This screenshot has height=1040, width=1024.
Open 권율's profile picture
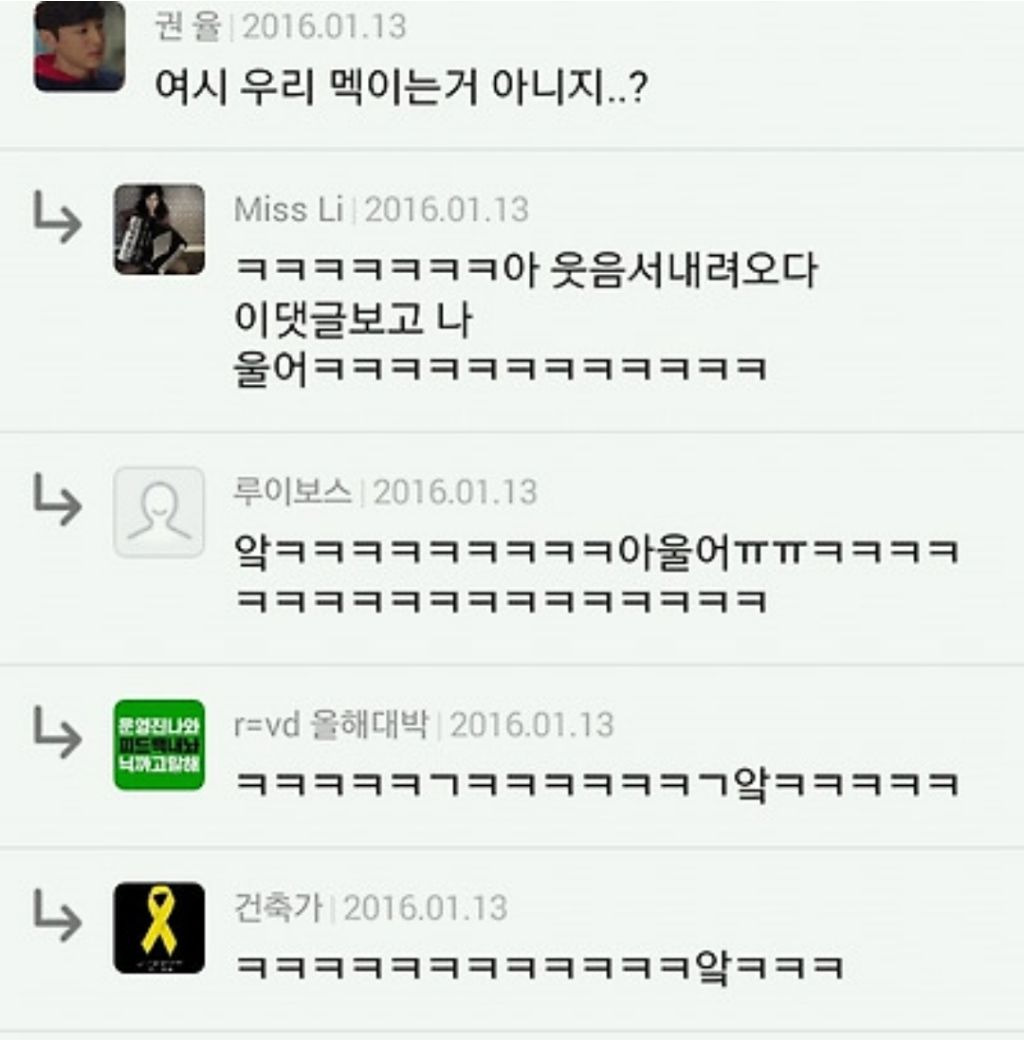point(79,47)
